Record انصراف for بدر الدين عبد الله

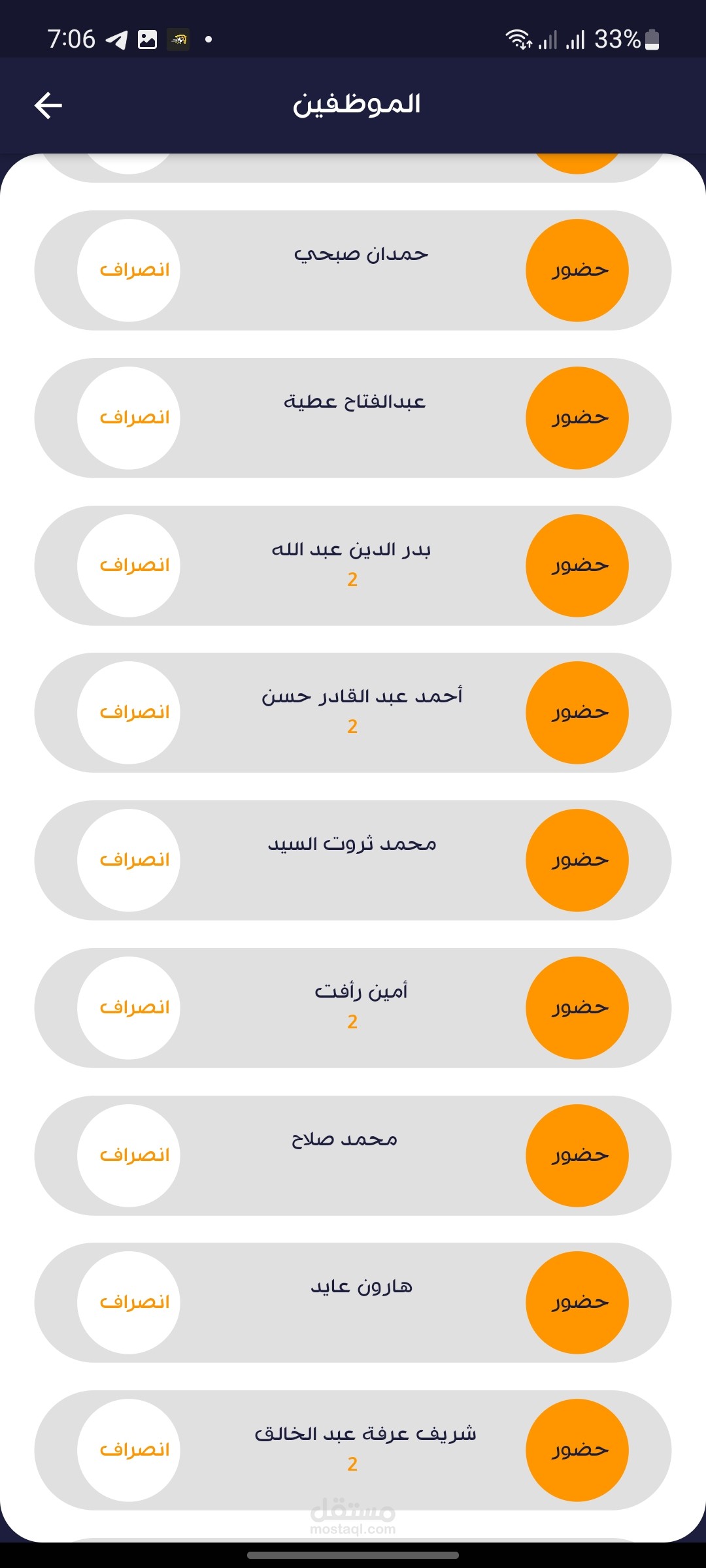129,566
